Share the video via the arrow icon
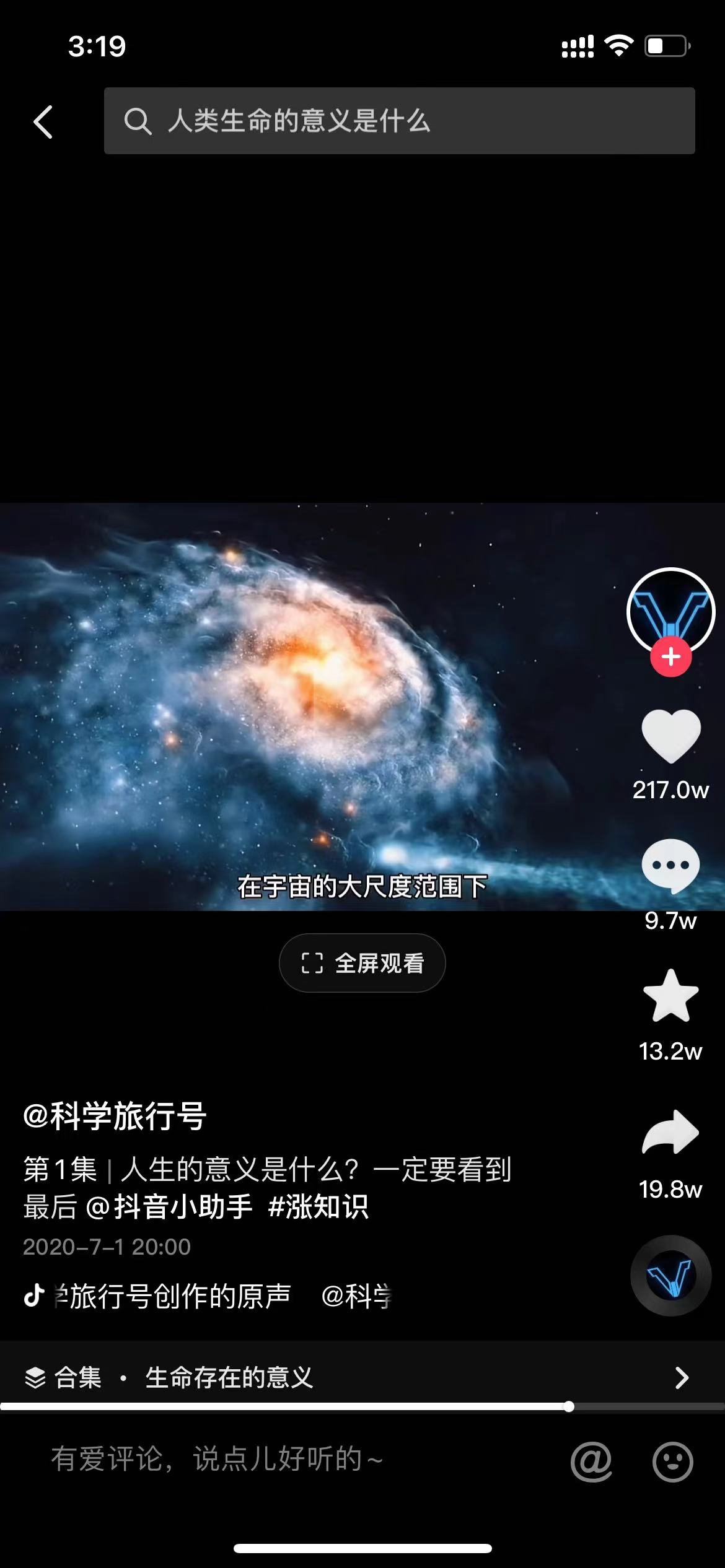The width and height of the screenshot is (725, 1568). click(x=670, y=1133)
